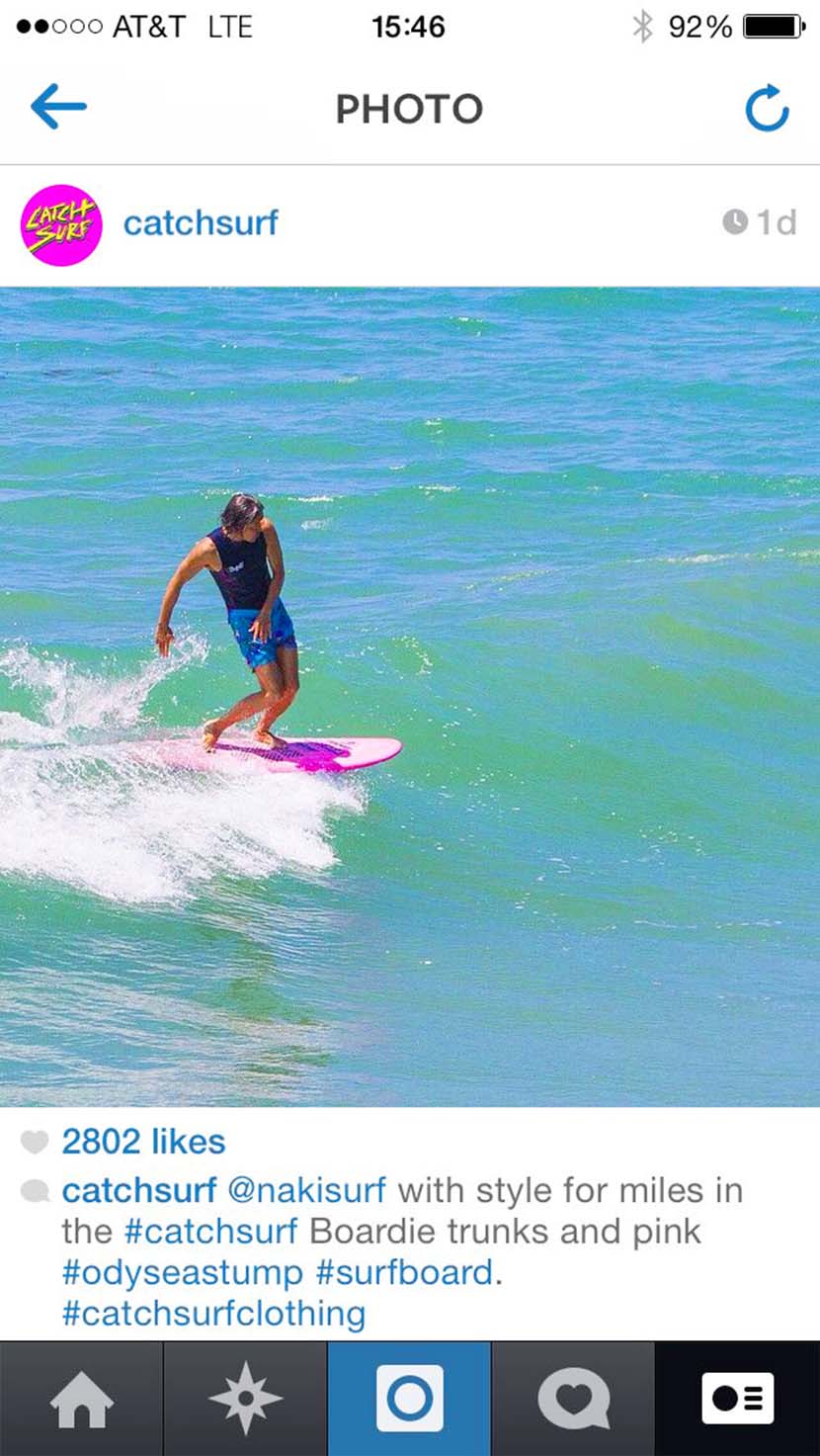
Task: Switch to the Explore star tab
Action: coord(245,1399)
